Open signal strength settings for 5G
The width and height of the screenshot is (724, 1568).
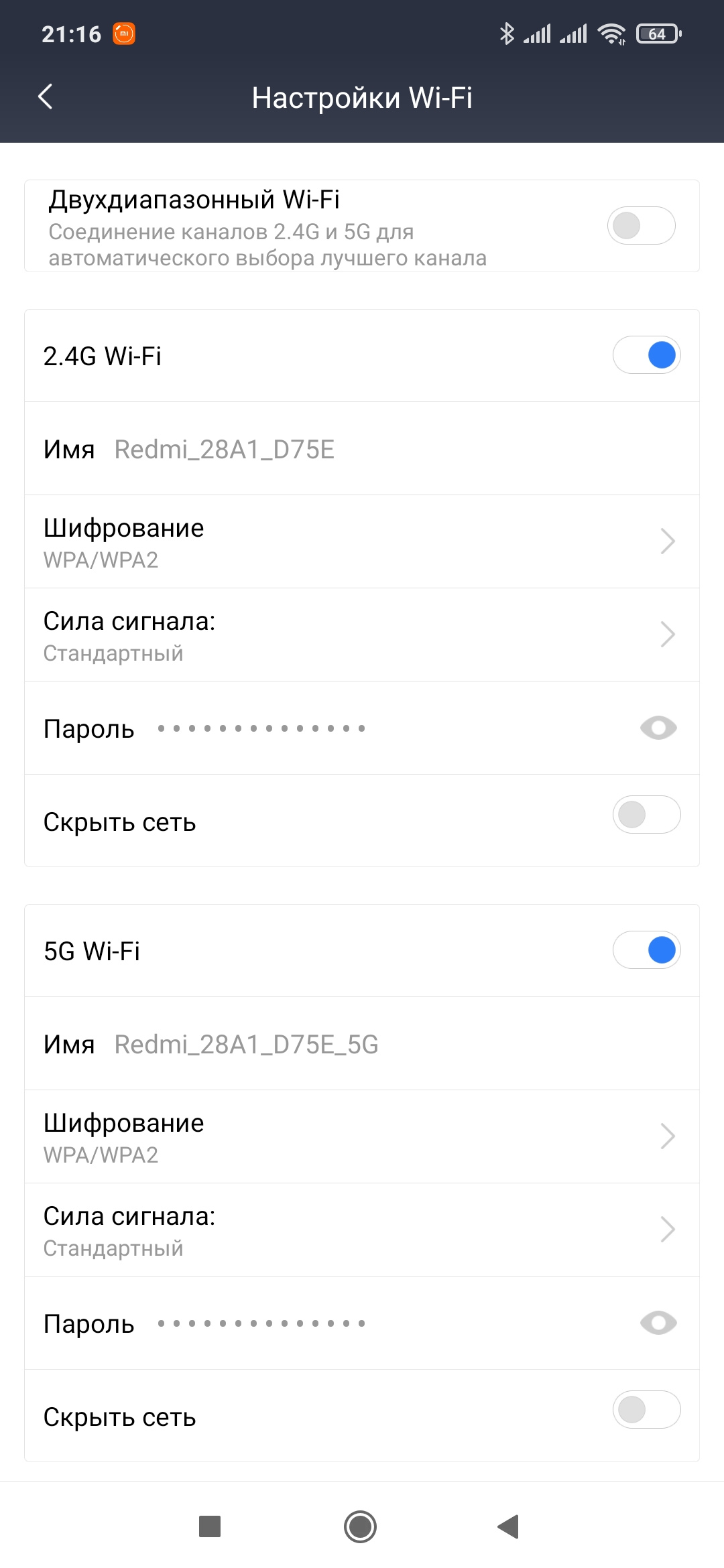(362, 1230)
